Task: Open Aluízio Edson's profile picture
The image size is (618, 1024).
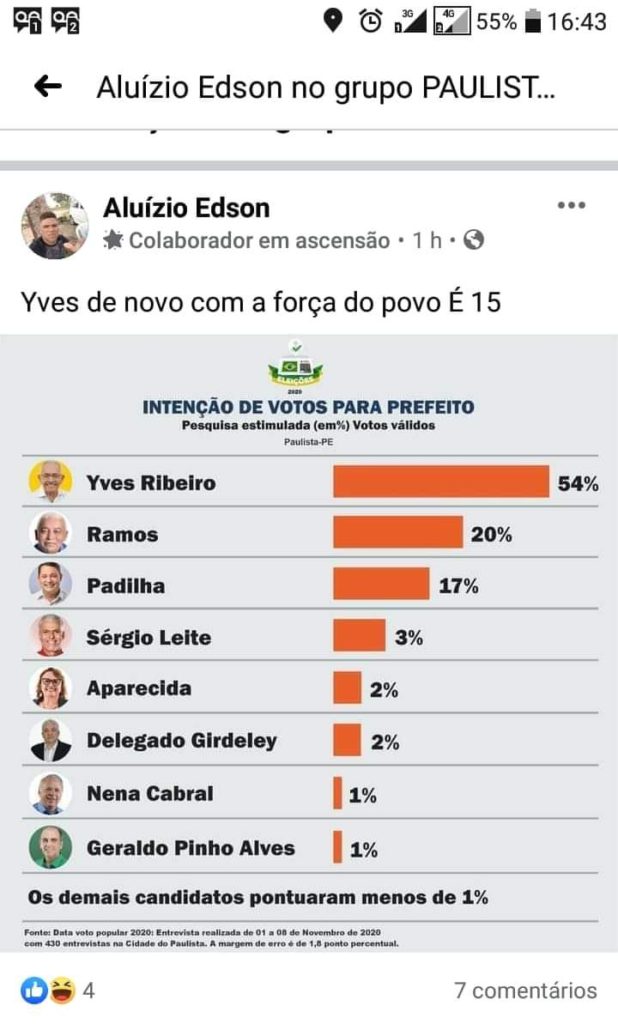Action: (x=55, y=225)
